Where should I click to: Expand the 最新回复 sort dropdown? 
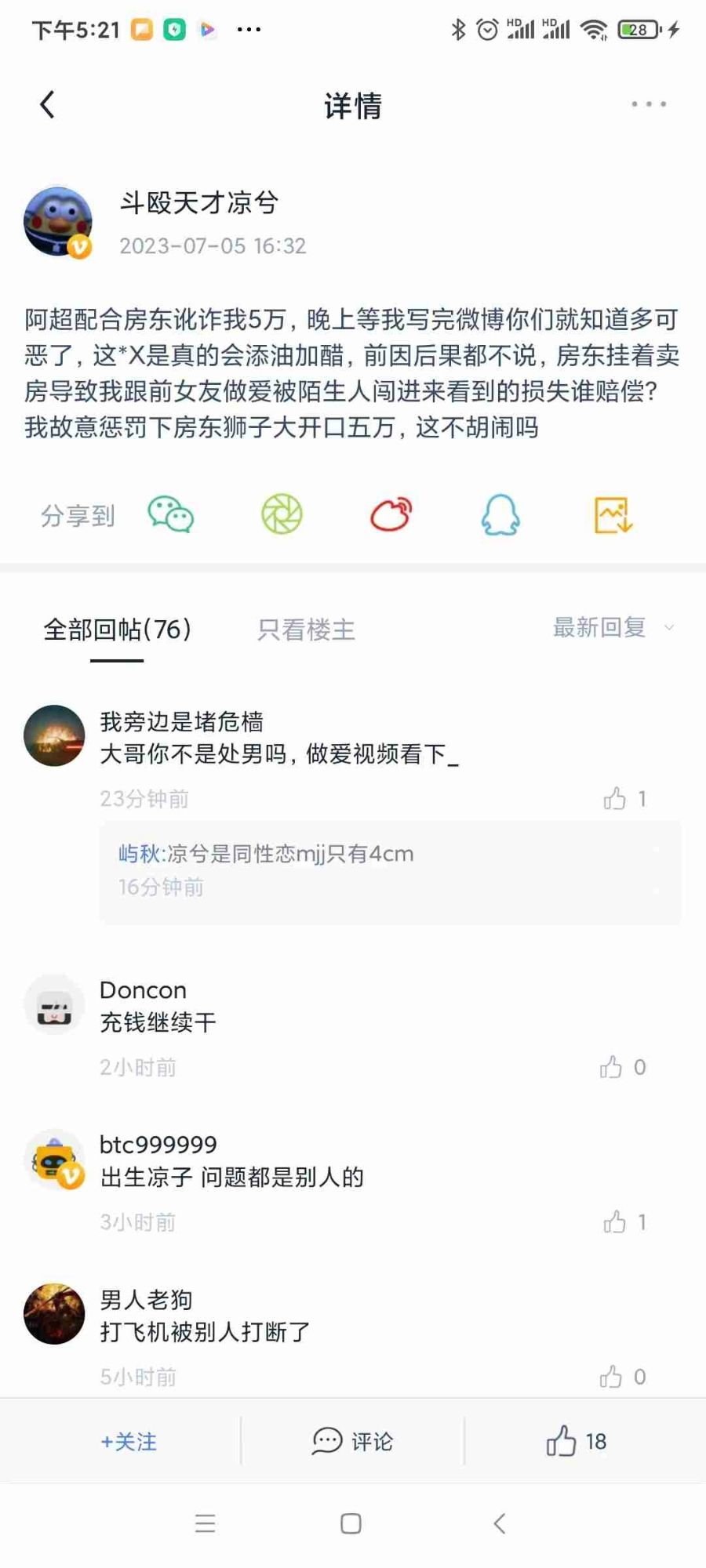pyautogui.click(x=613, y=627)
